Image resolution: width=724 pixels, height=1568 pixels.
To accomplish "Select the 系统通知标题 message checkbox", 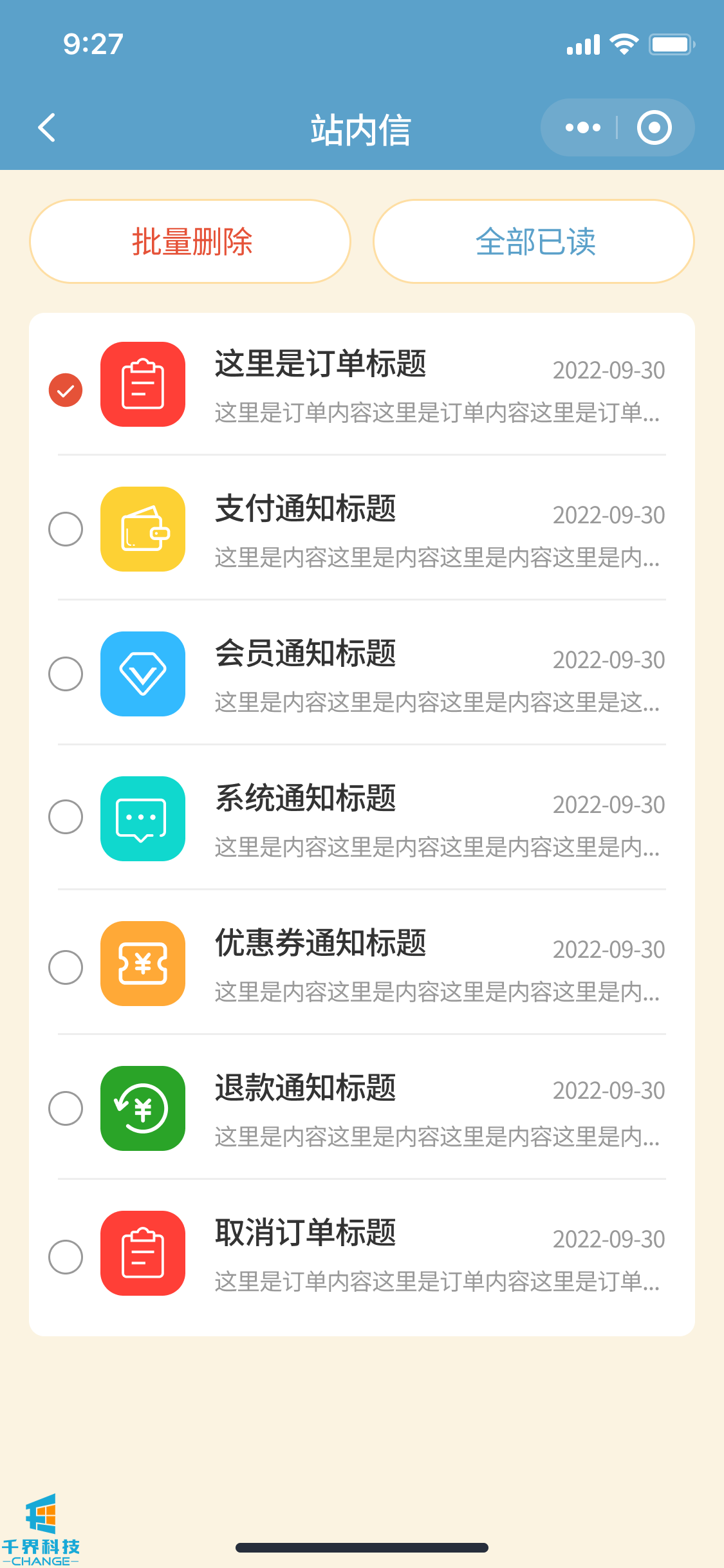I will point(66,817).
